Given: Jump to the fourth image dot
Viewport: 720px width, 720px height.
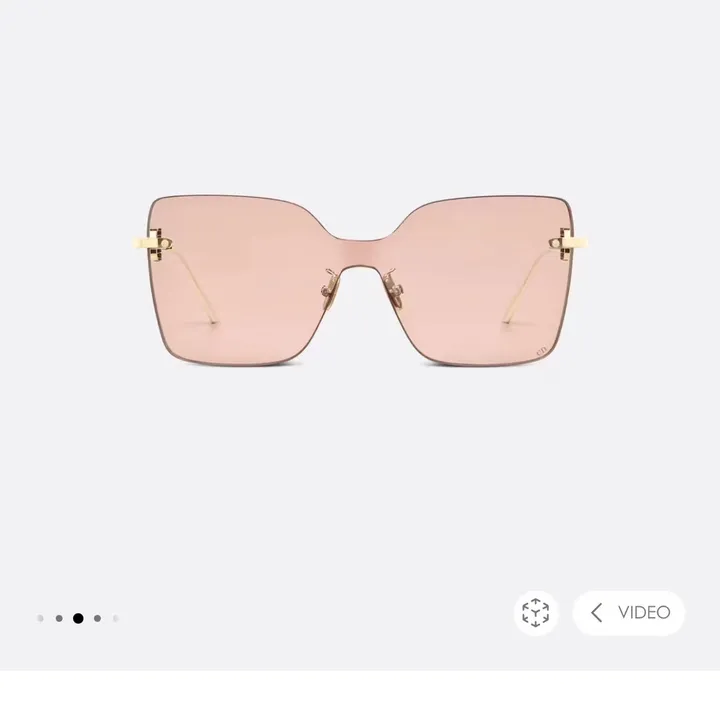Looking at the screenshot, I should (97, 619).
